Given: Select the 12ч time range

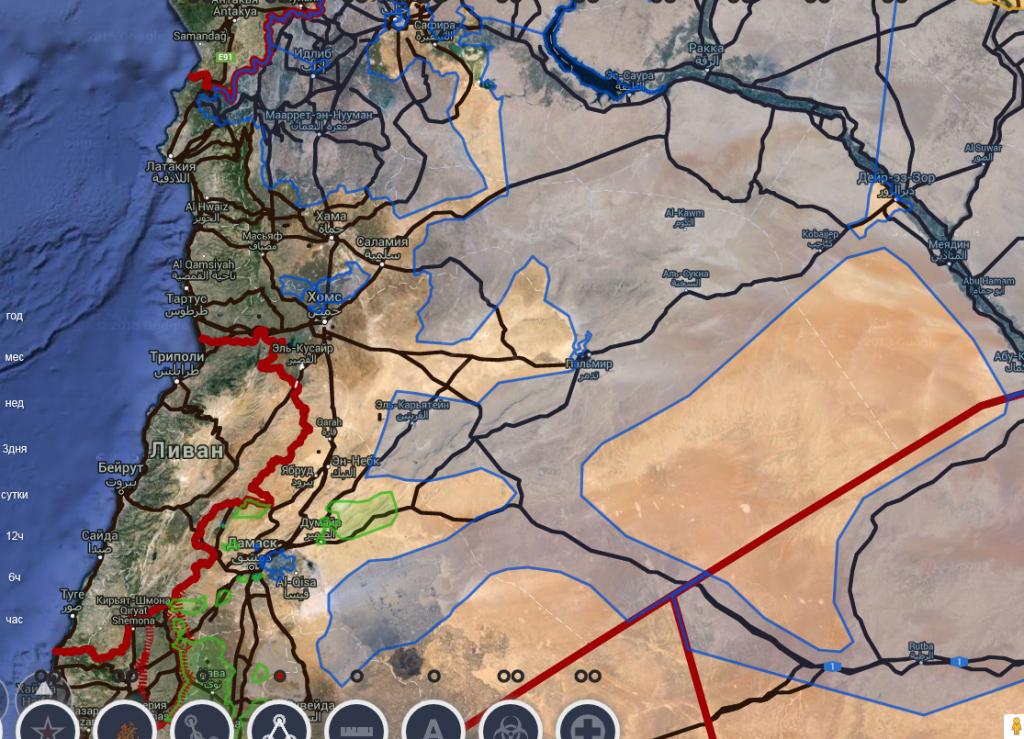Looking at the screenshot, I should coord(14,537).
